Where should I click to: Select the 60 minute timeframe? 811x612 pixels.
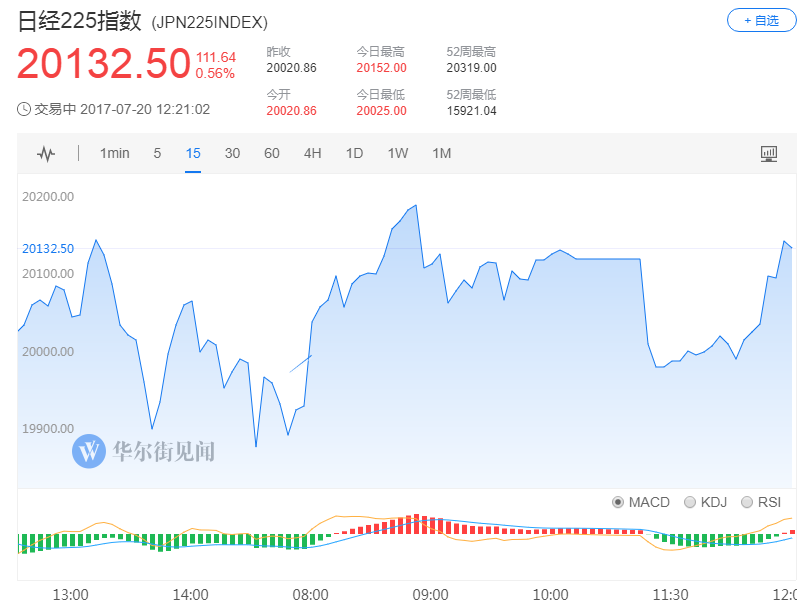click(x=272, y=153)
